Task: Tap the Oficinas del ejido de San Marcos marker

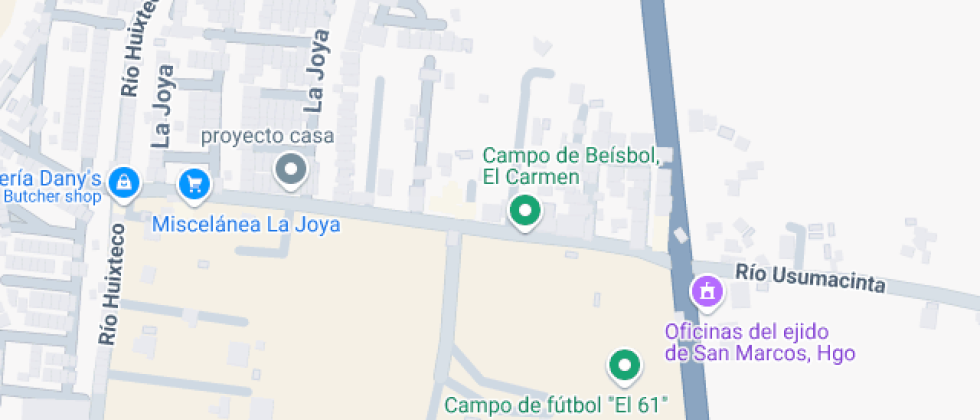Action: point(707,292)
